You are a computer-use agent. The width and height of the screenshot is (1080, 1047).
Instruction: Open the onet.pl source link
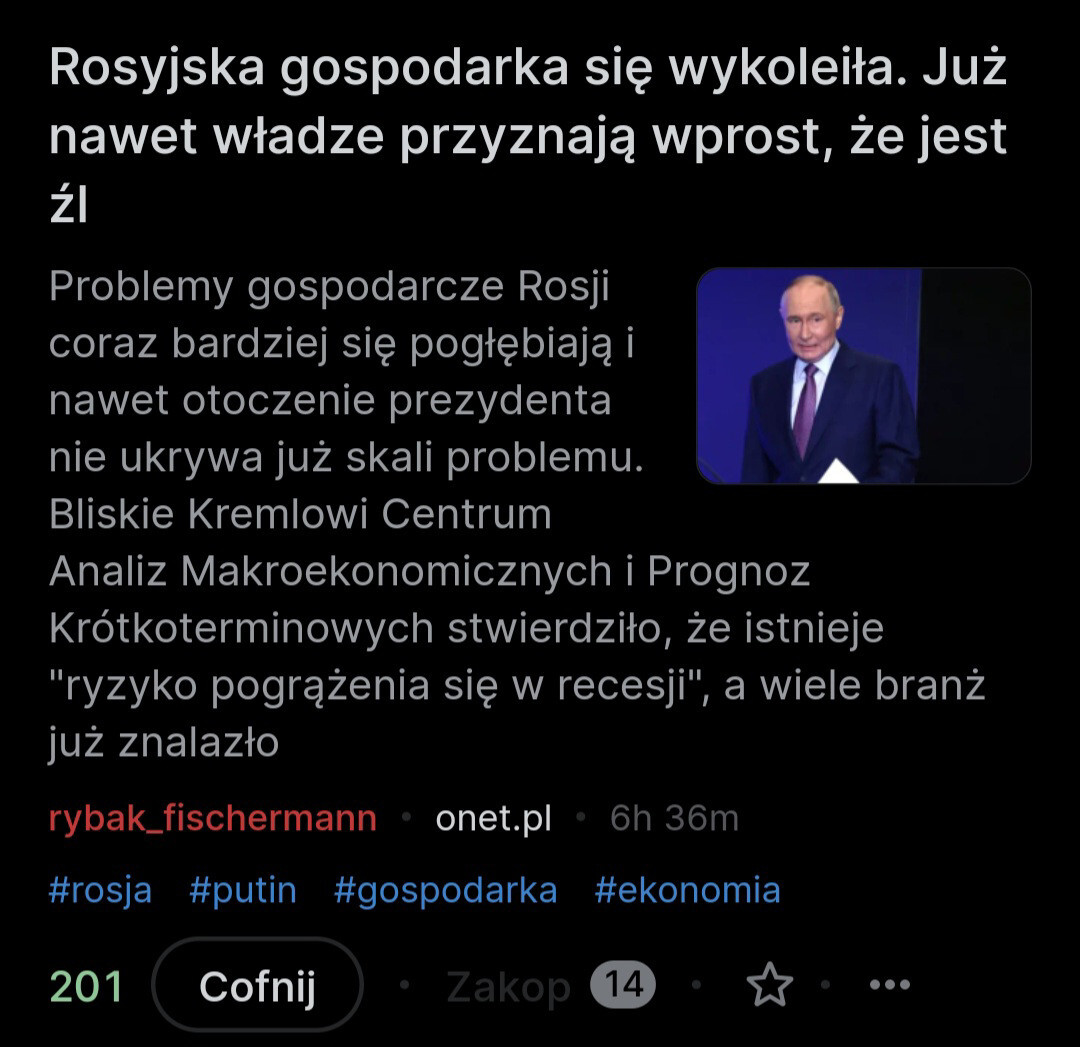click(x=493, y=818)
